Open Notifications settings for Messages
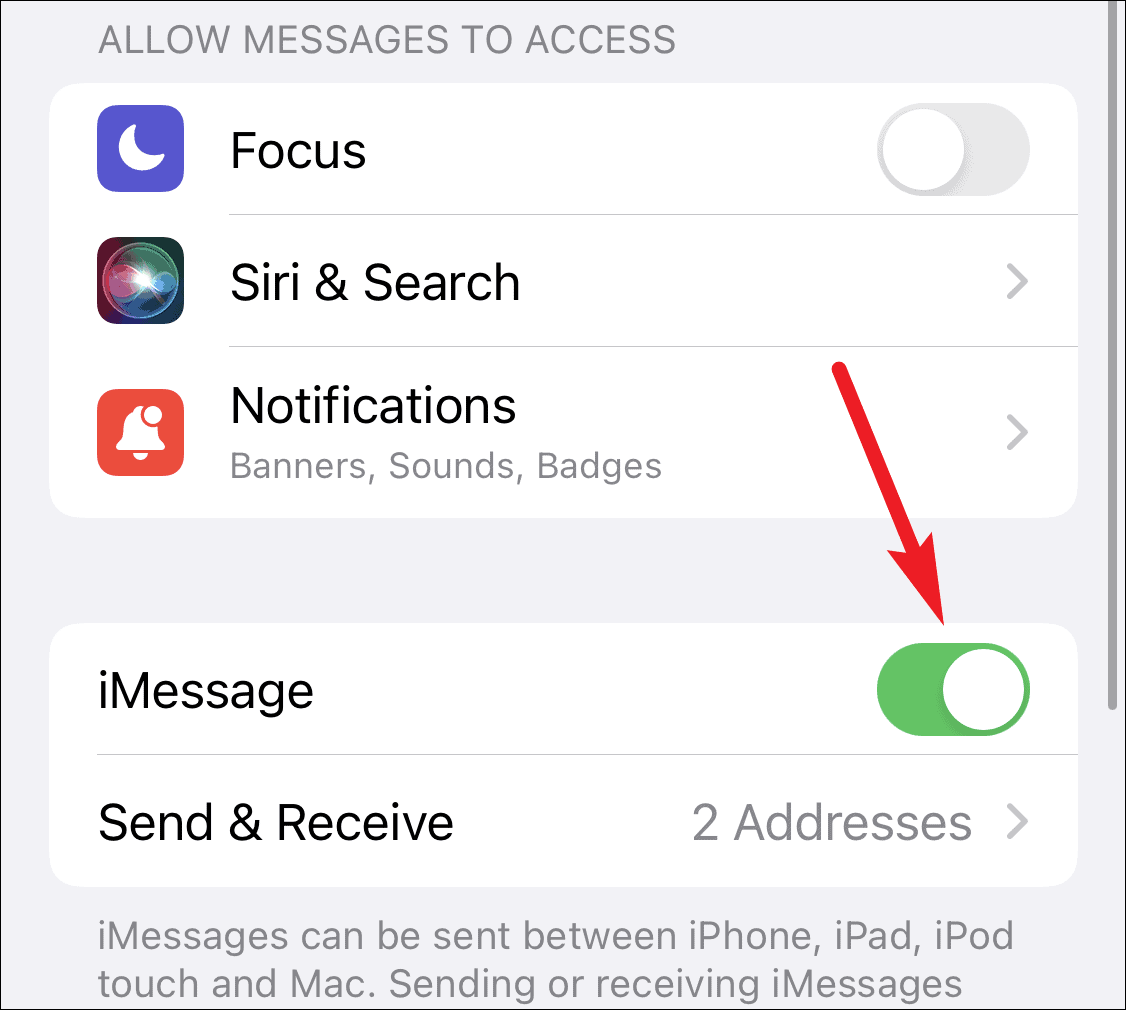 [562, 432]
